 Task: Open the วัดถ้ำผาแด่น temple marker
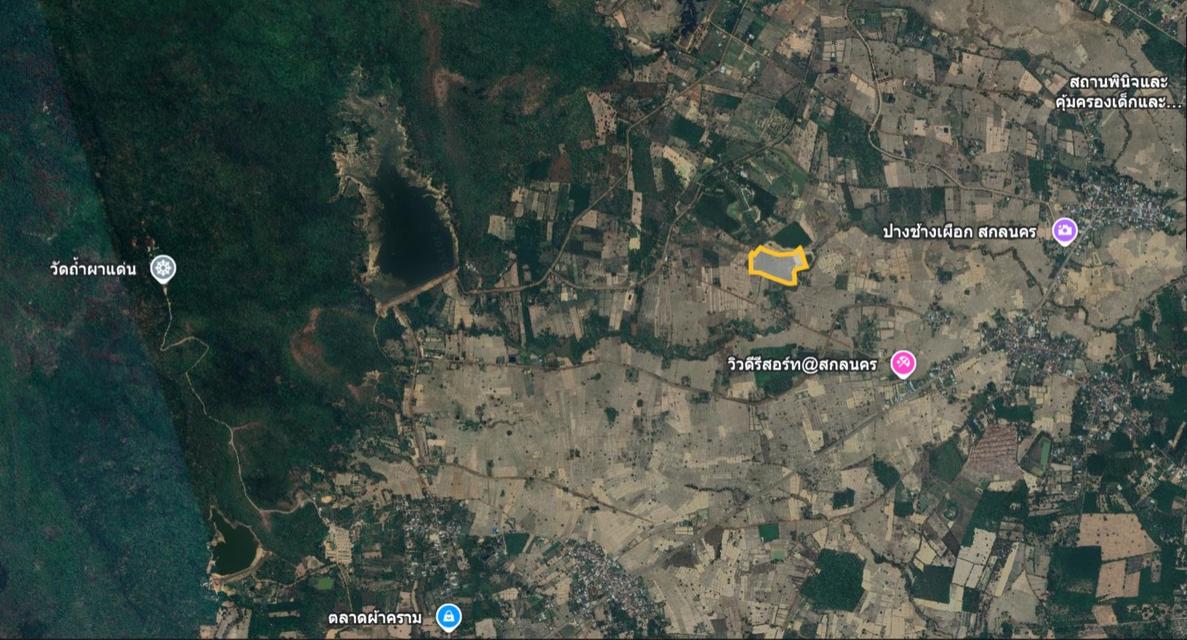[x=163, y=267]
